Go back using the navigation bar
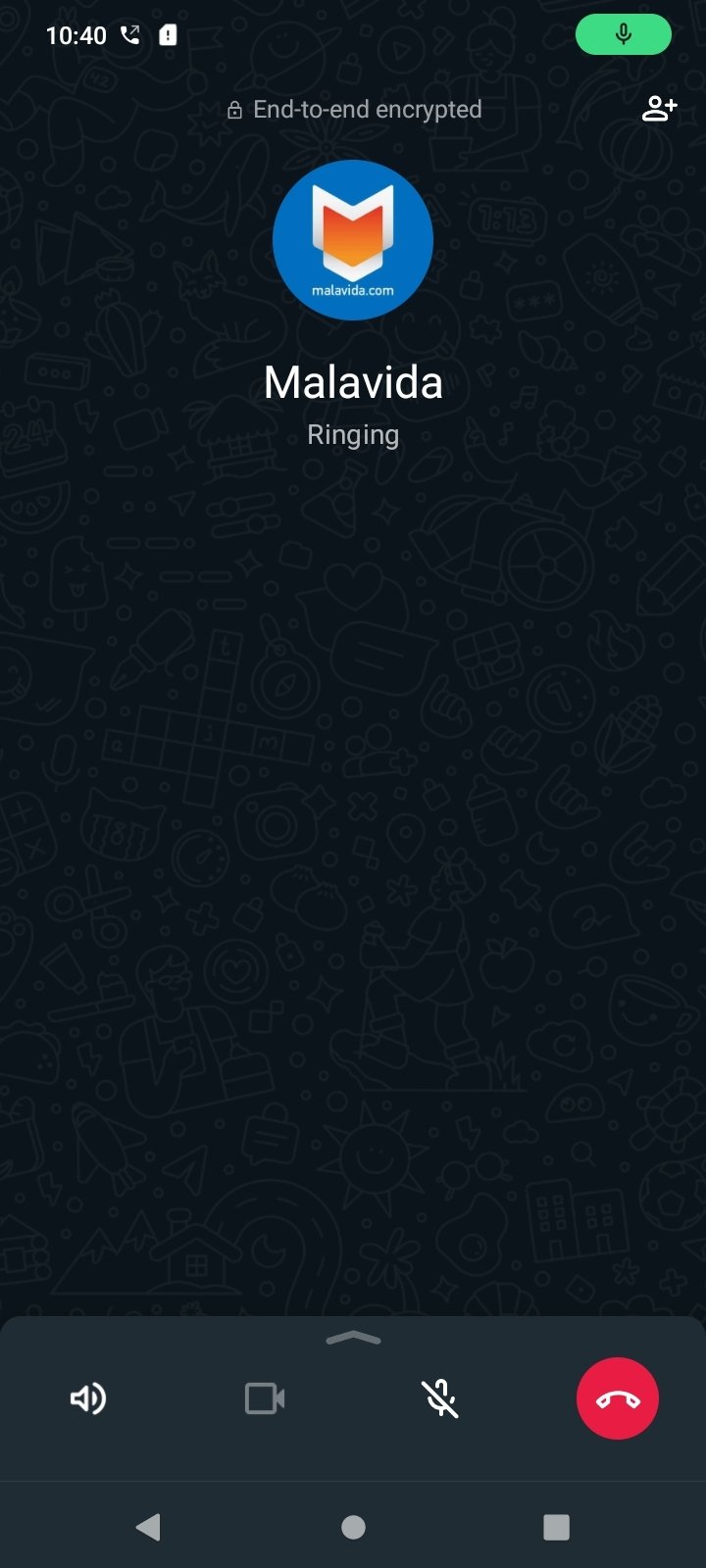 (148, 1526)
